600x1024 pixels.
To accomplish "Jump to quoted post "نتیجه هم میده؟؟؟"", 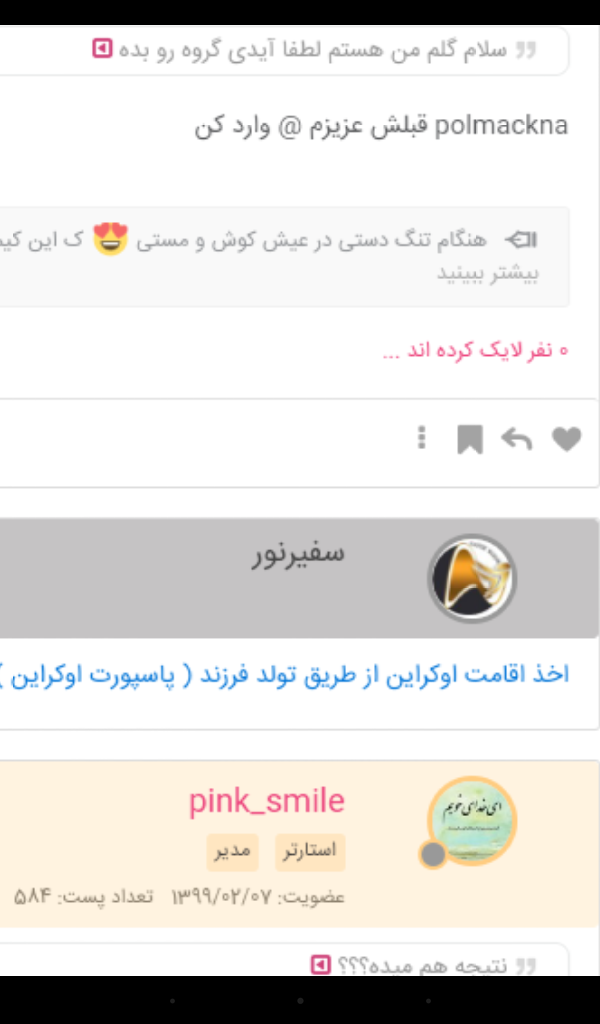I will pyautogui.click(x=320, y=965).
